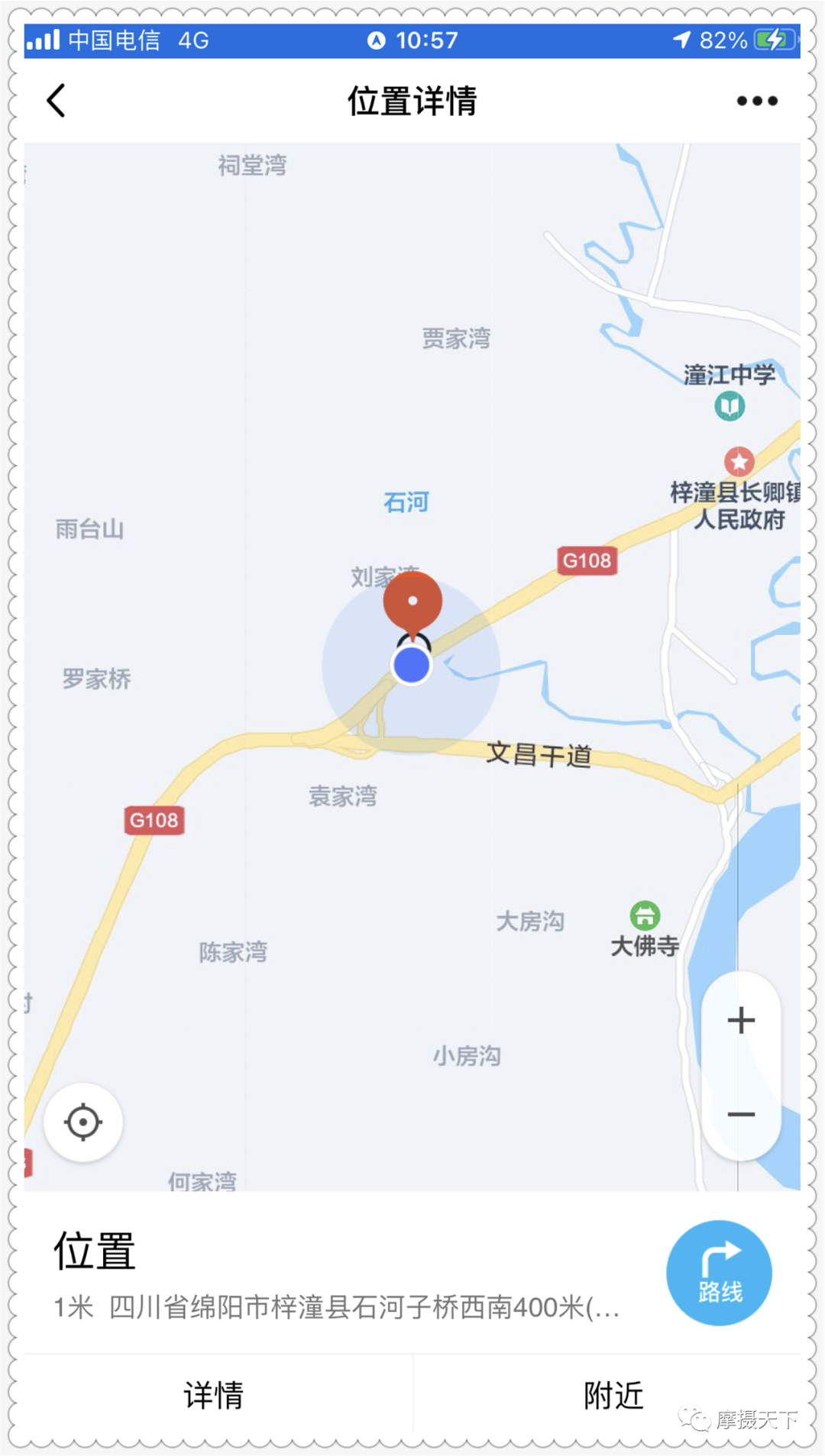This screenshot has height=1456, width=825.
Task: Switch to the 附近 tab
Action: pyautogui.click(x=613, y=1395)
